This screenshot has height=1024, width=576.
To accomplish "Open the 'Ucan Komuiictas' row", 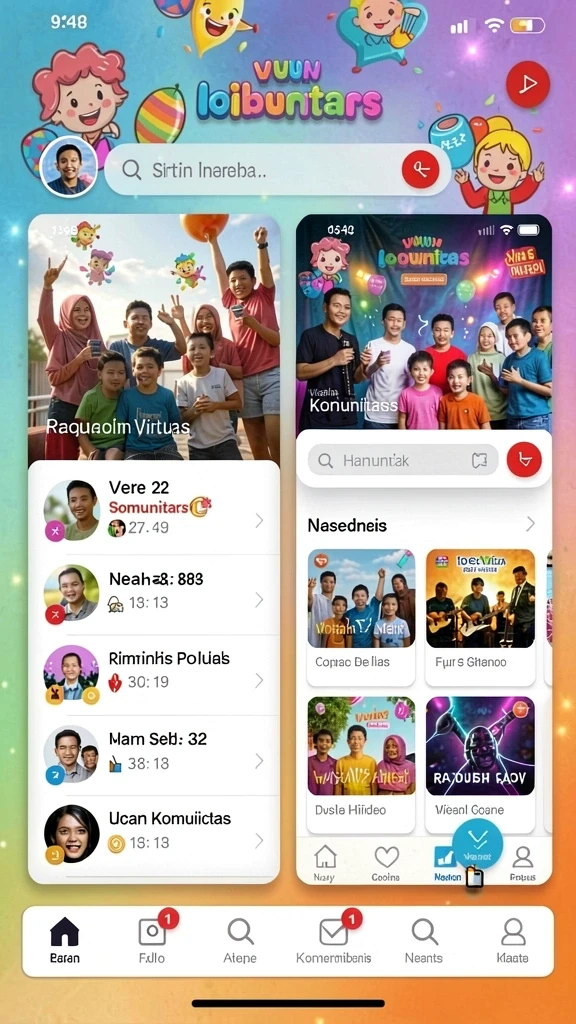I will coord(154,835).
